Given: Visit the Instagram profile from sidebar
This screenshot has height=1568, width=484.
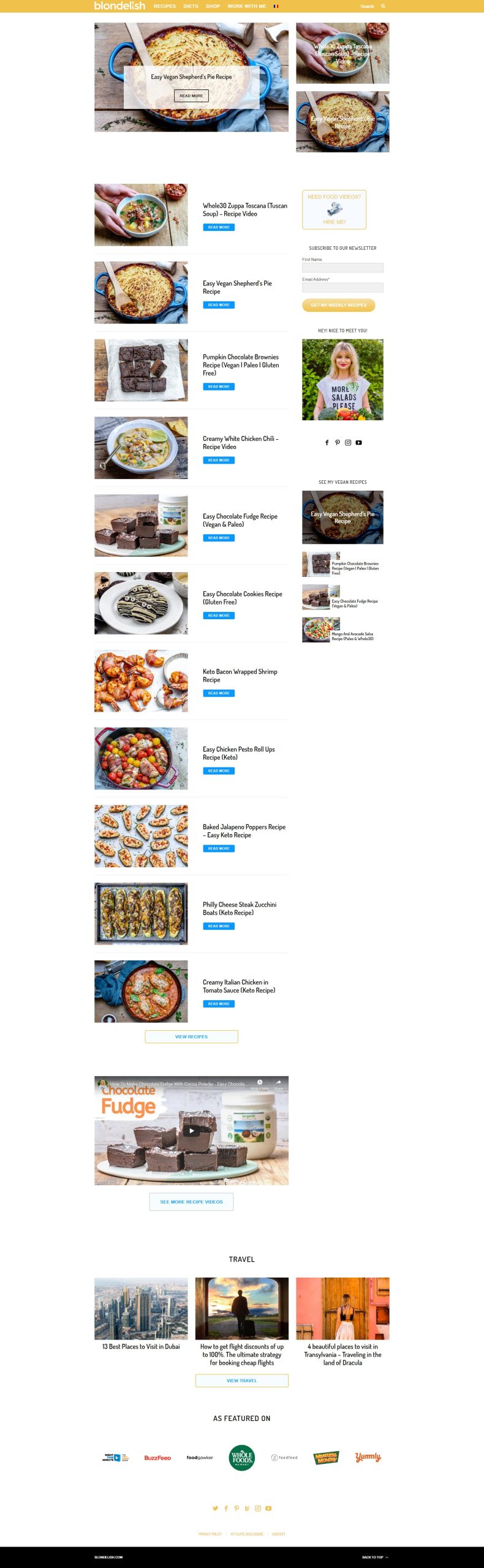Looking at the screenshot, I should point(348,442).
